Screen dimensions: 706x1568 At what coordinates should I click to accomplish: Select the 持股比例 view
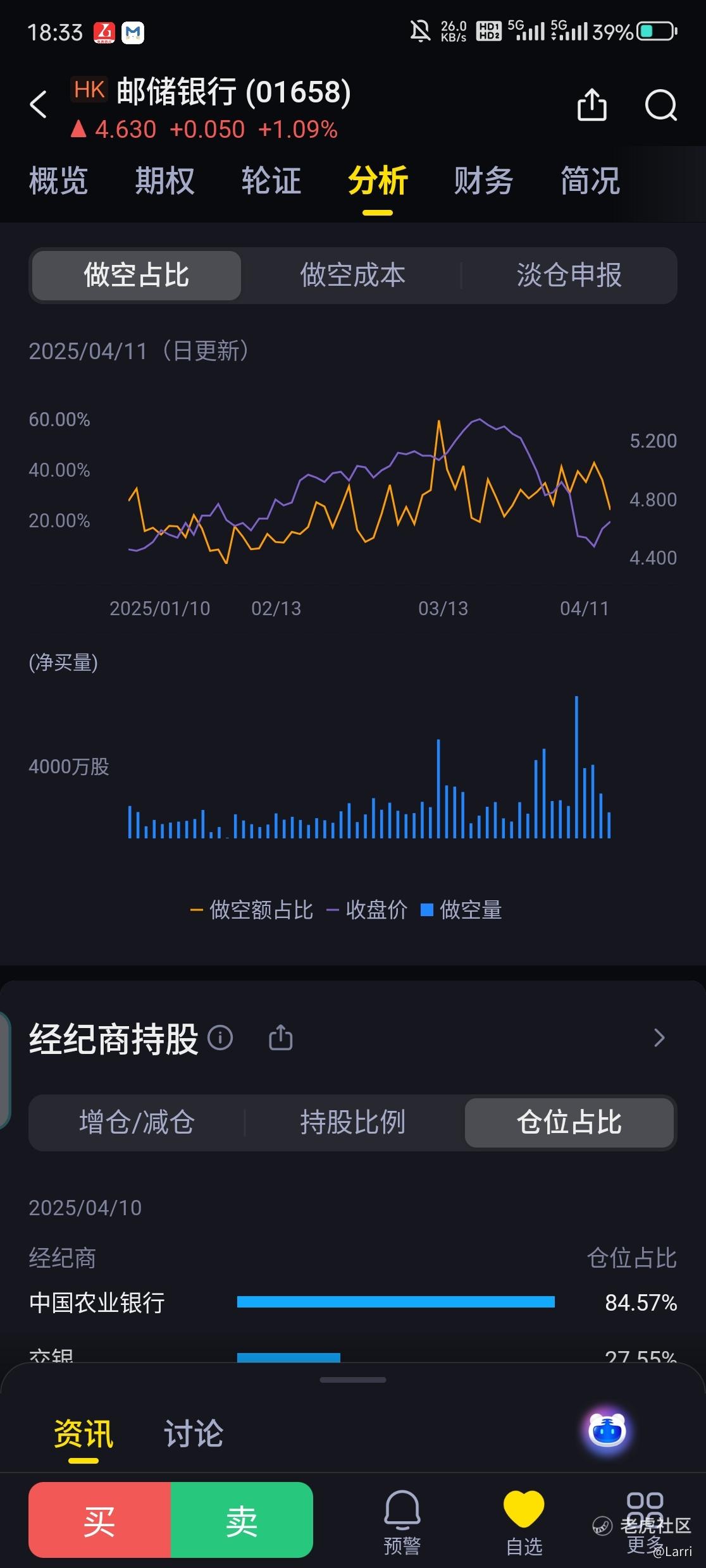coord(352,1122)
